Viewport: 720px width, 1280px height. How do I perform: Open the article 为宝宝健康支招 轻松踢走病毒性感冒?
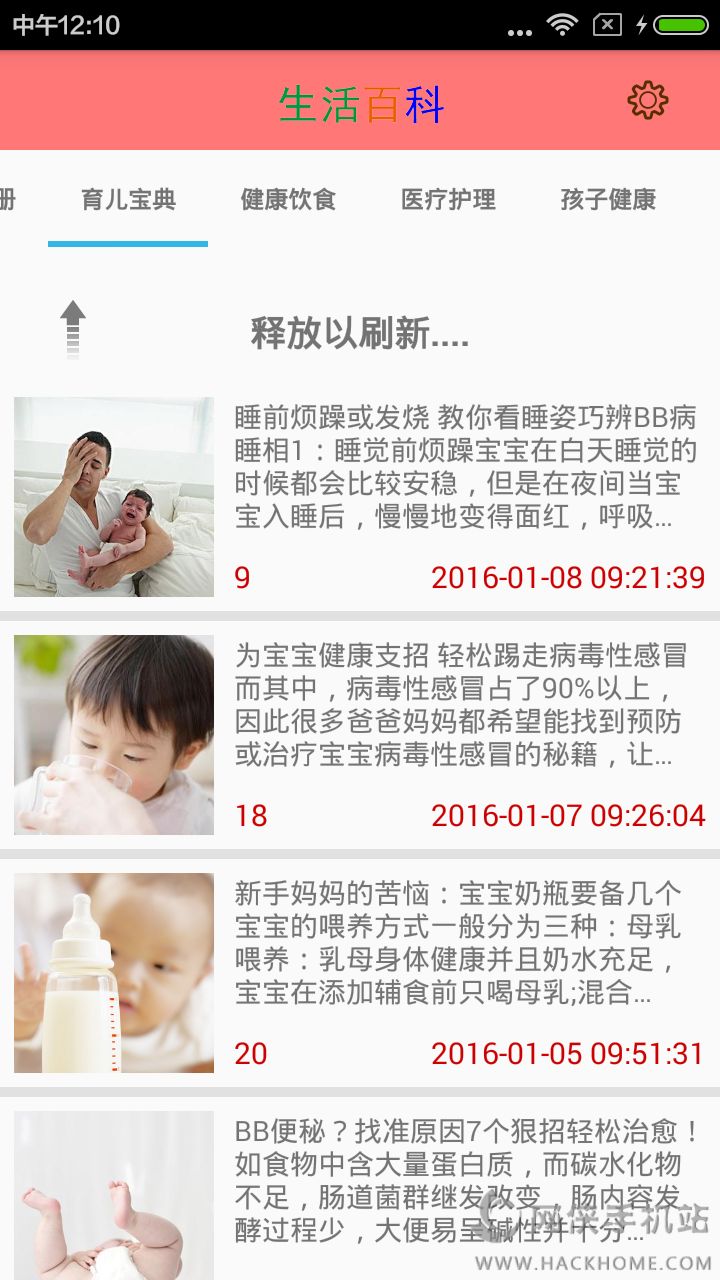coord(360,735)
